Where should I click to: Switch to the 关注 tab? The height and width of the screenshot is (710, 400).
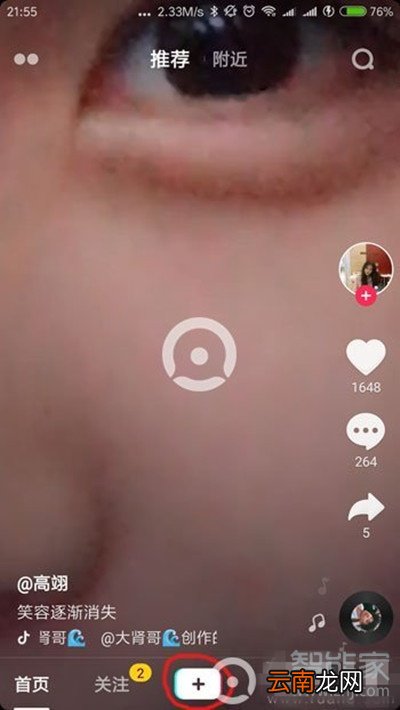click(112, 684)
